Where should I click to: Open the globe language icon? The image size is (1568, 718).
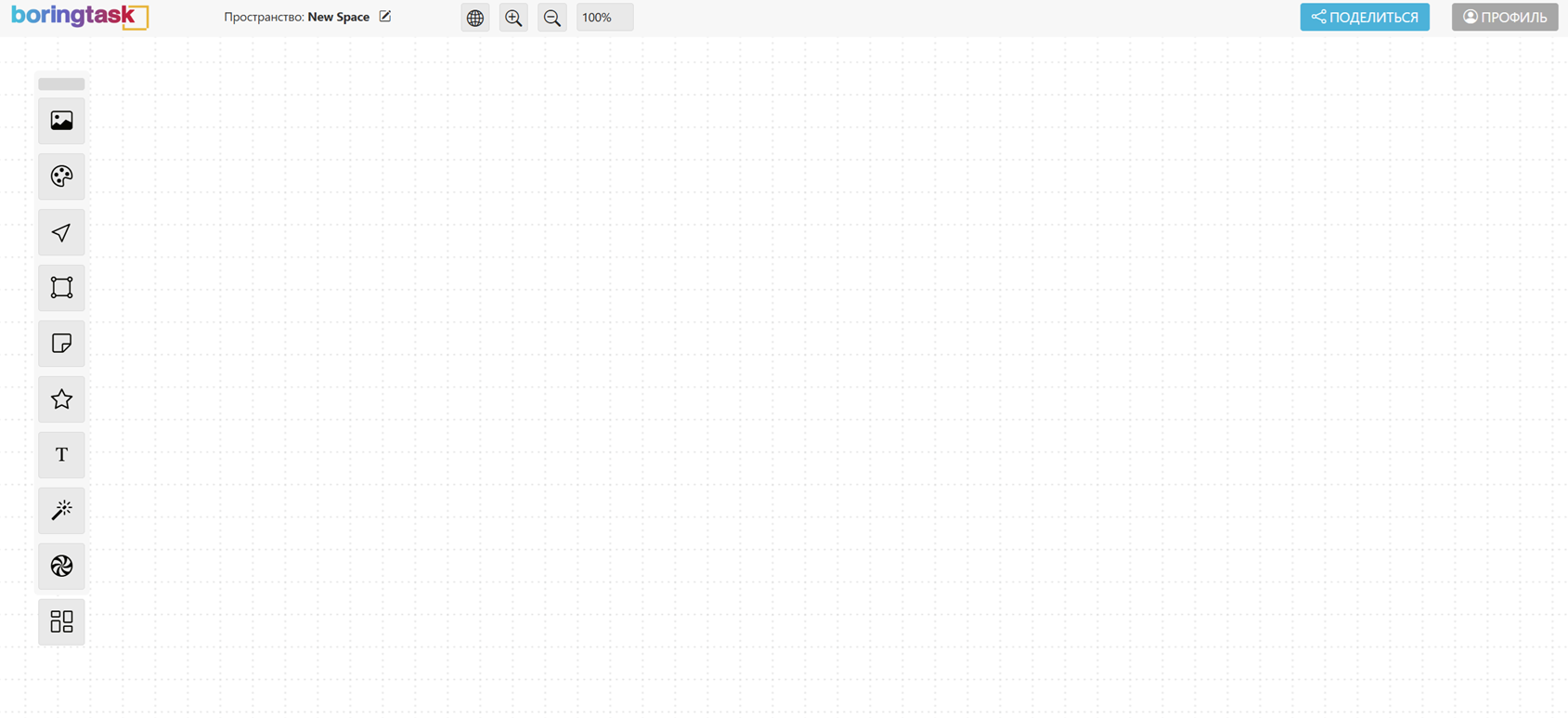[x=475, y=18]
